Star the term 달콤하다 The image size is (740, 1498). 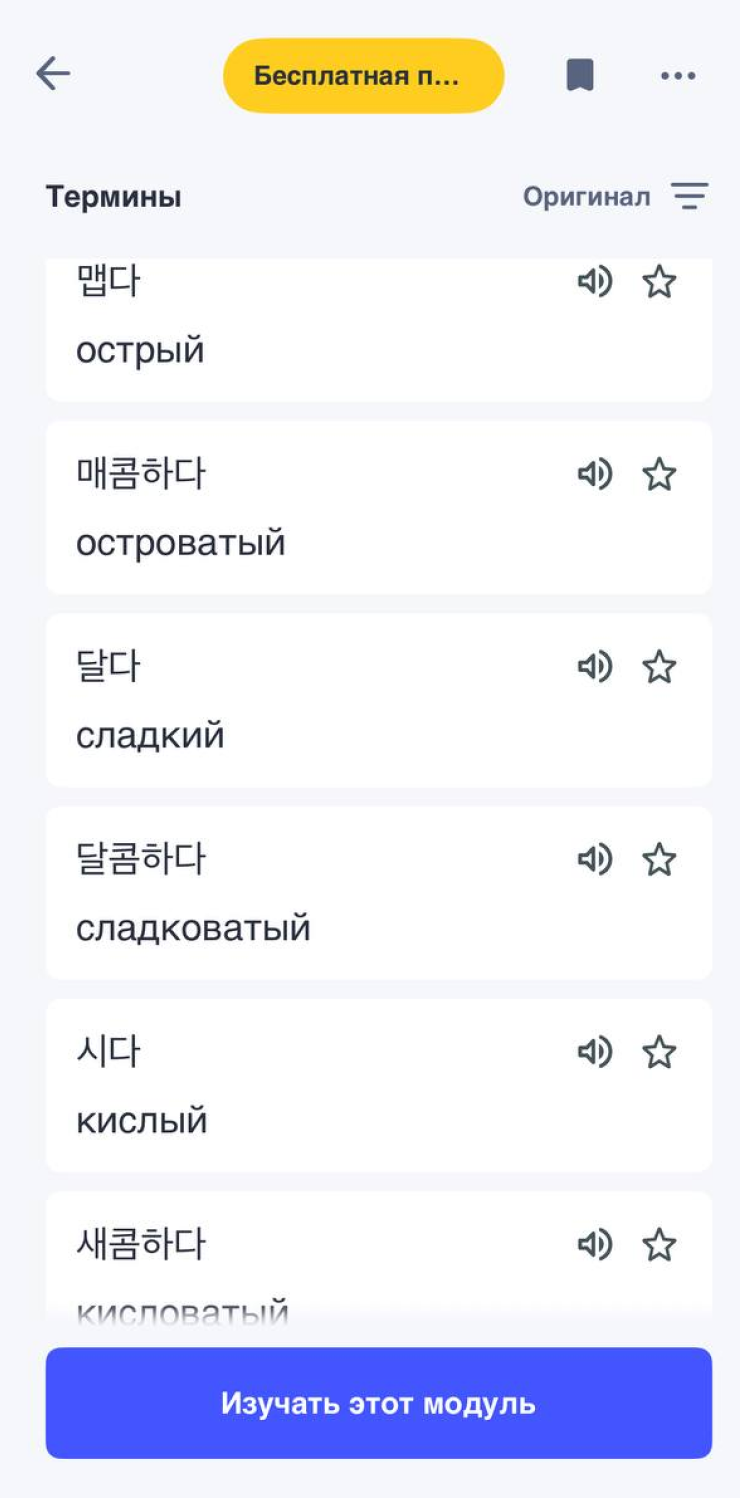coord(659,859)
